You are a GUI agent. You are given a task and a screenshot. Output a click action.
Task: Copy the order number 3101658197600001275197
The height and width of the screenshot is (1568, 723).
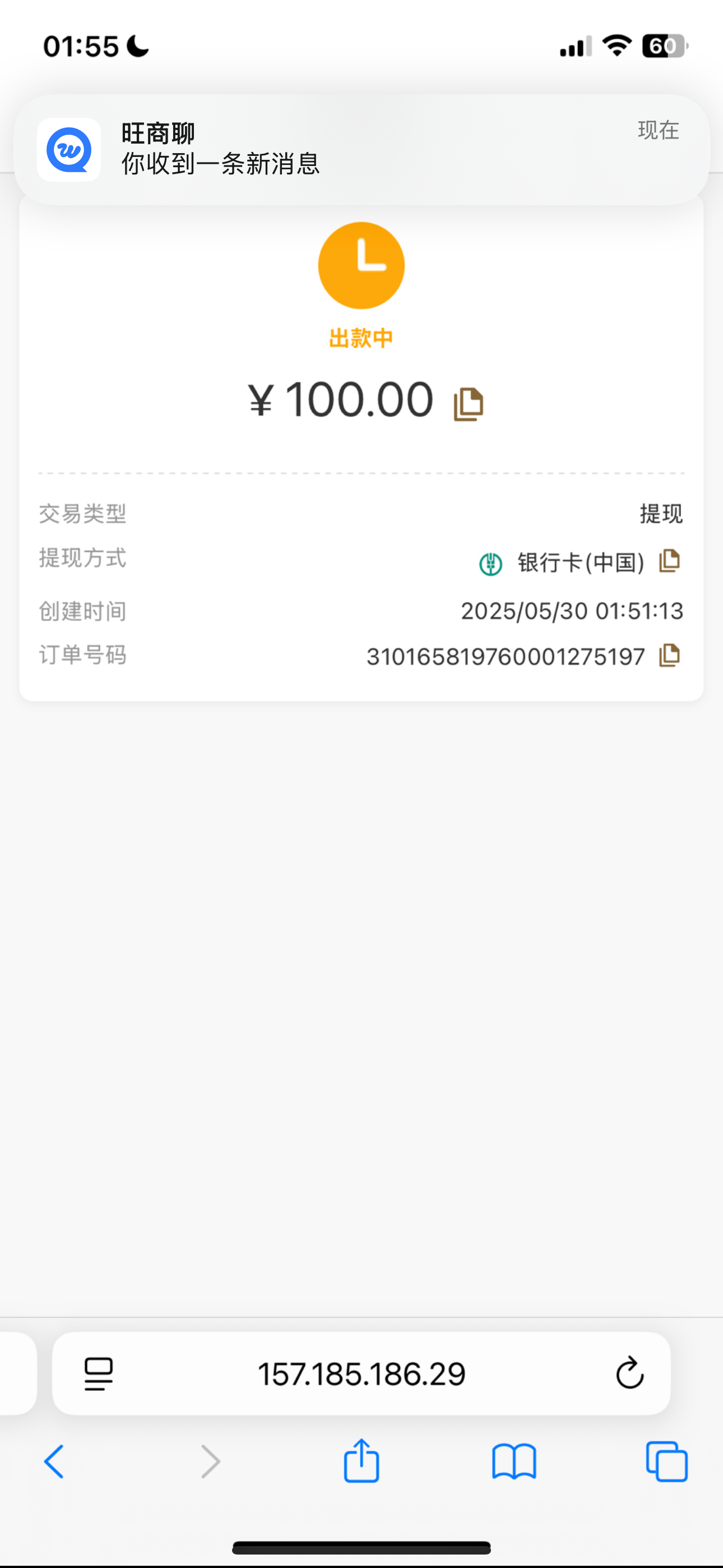[x=669, y=656]
